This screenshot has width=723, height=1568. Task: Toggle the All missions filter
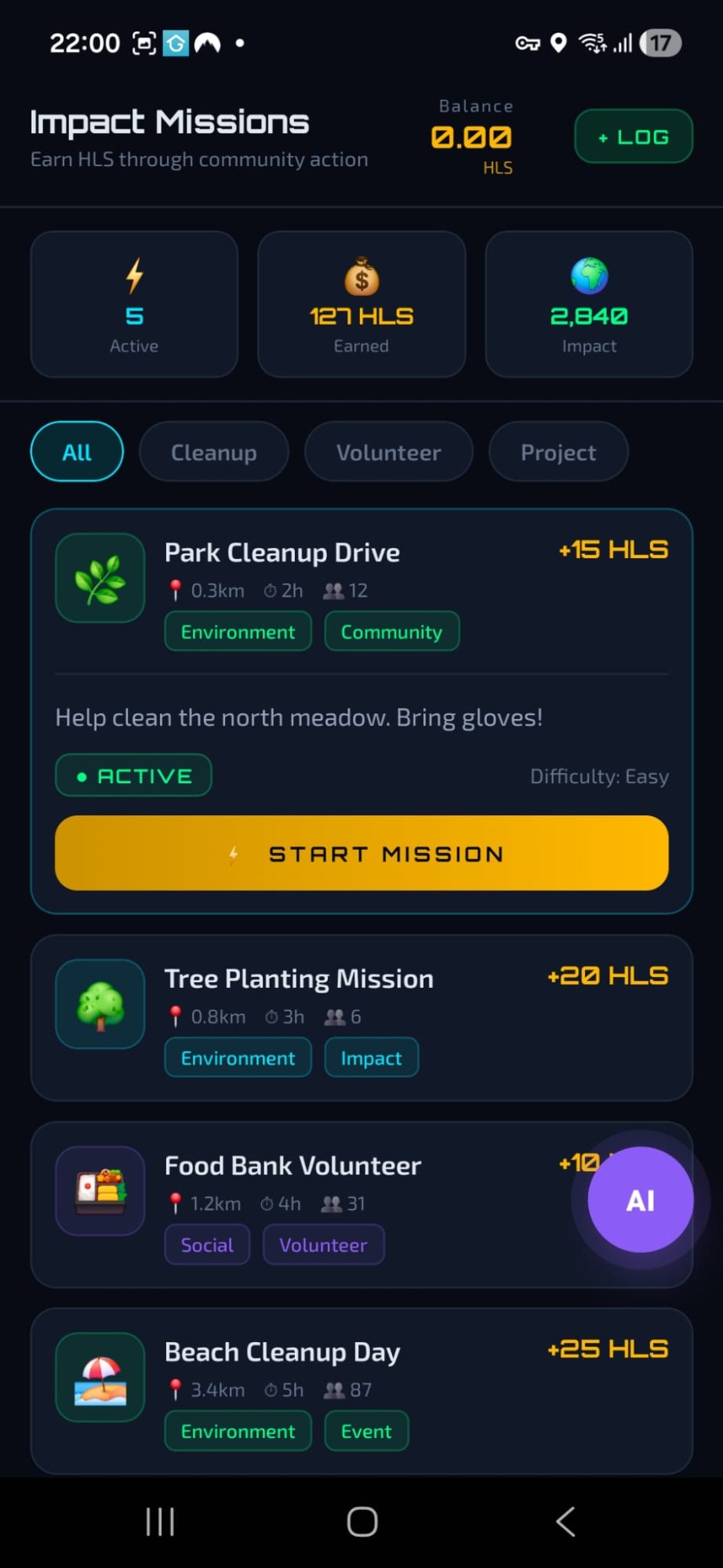pos(76,452)
